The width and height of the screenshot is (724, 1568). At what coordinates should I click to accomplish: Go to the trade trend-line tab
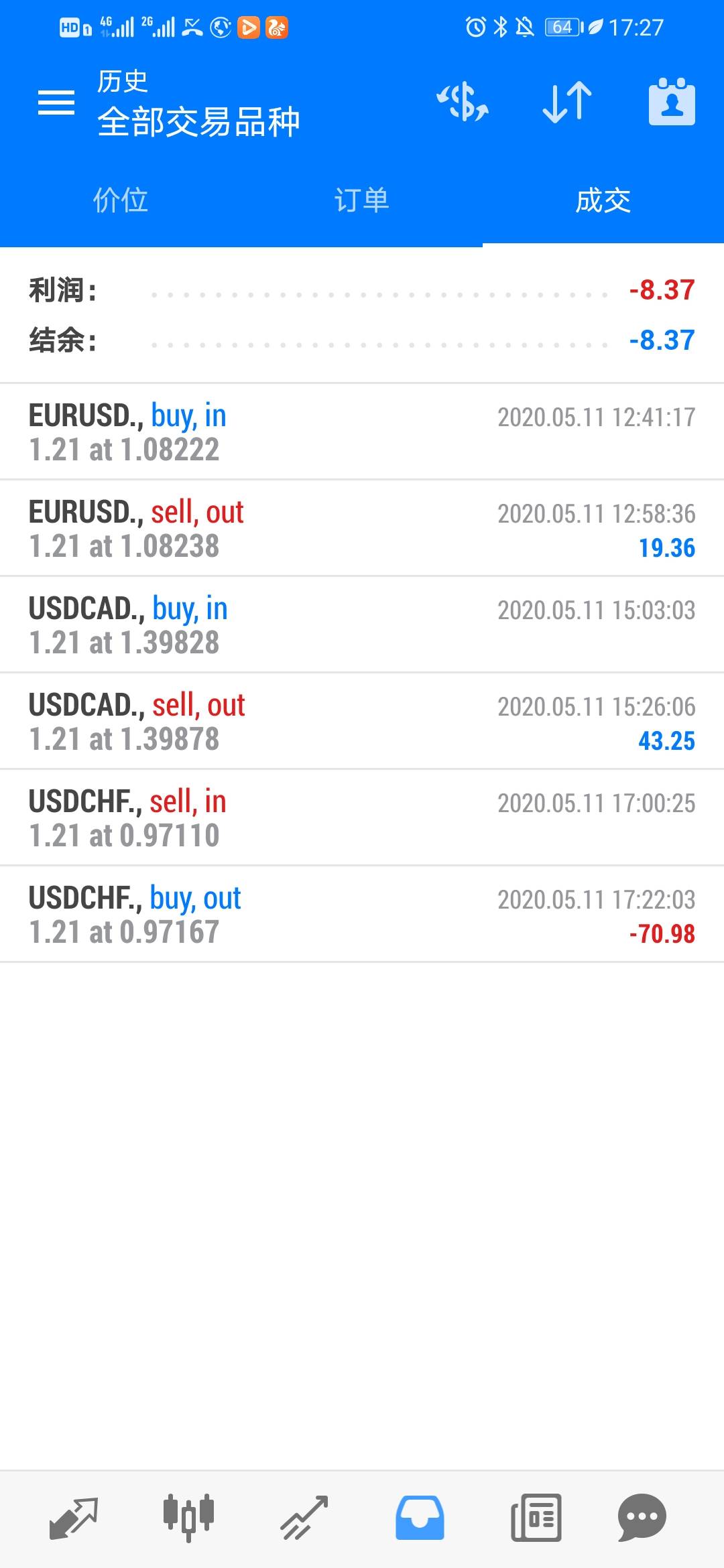304,1518
